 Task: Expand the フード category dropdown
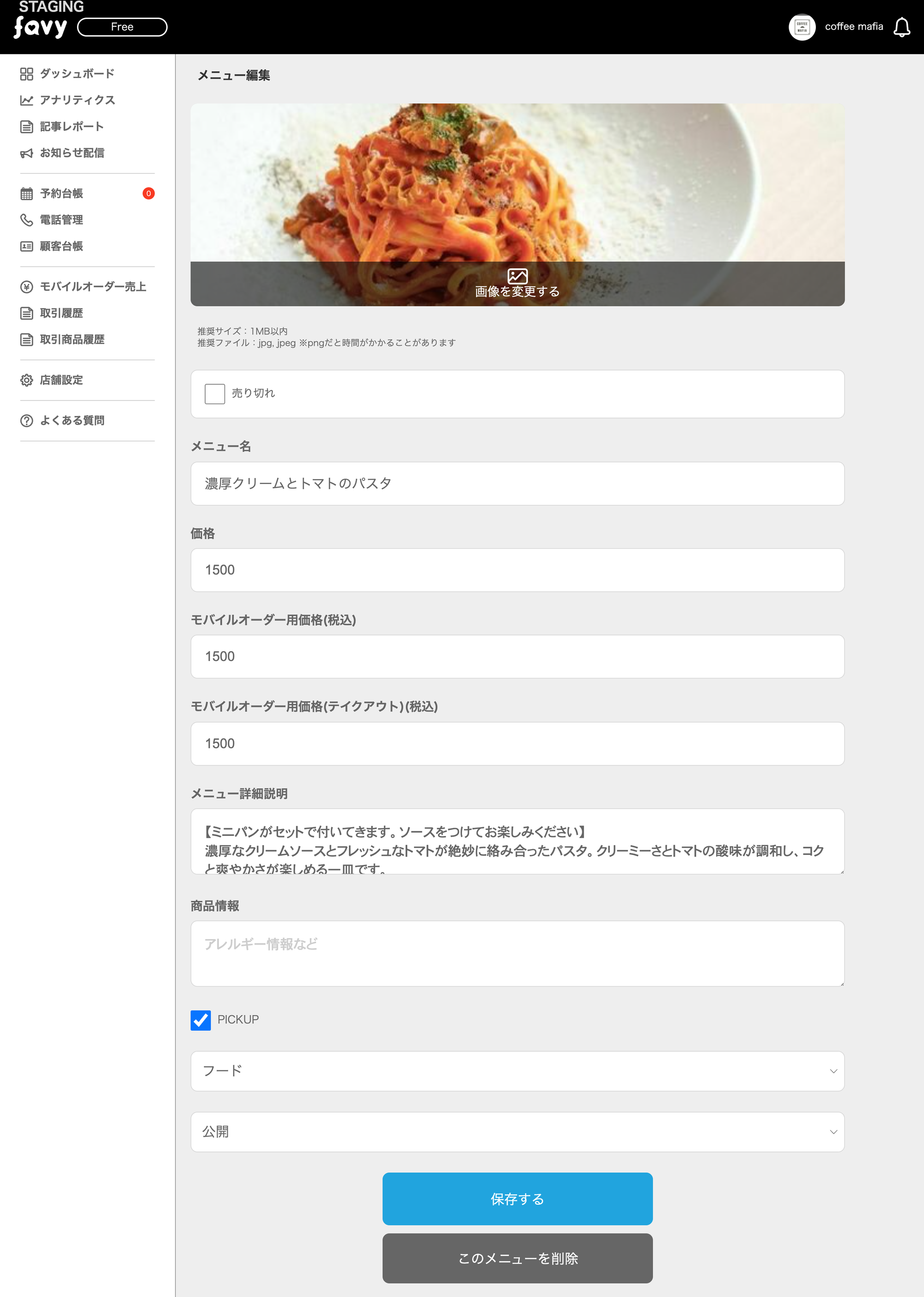pyautogui.click(x=517, y=1071)
